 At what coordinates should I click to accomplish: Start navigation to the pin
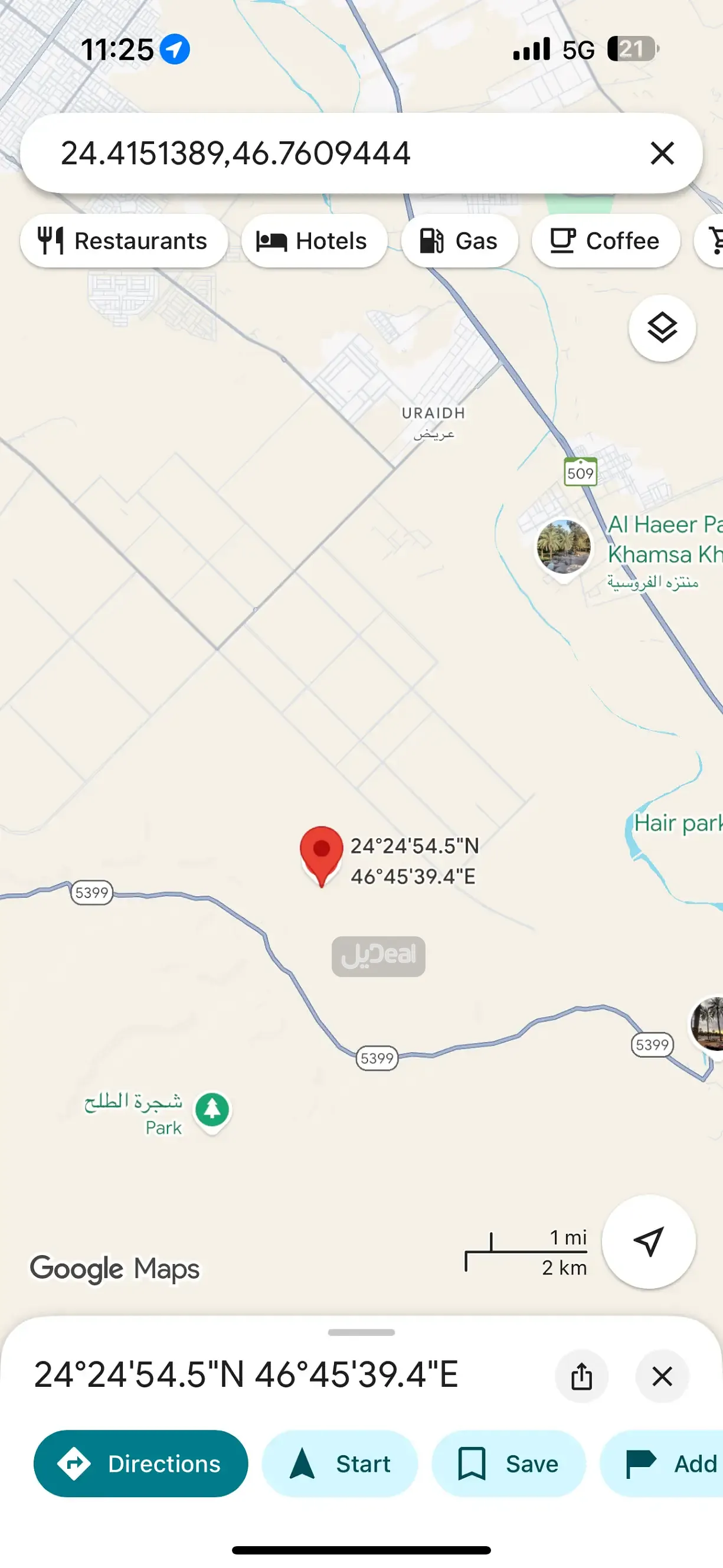point(339,1464)
